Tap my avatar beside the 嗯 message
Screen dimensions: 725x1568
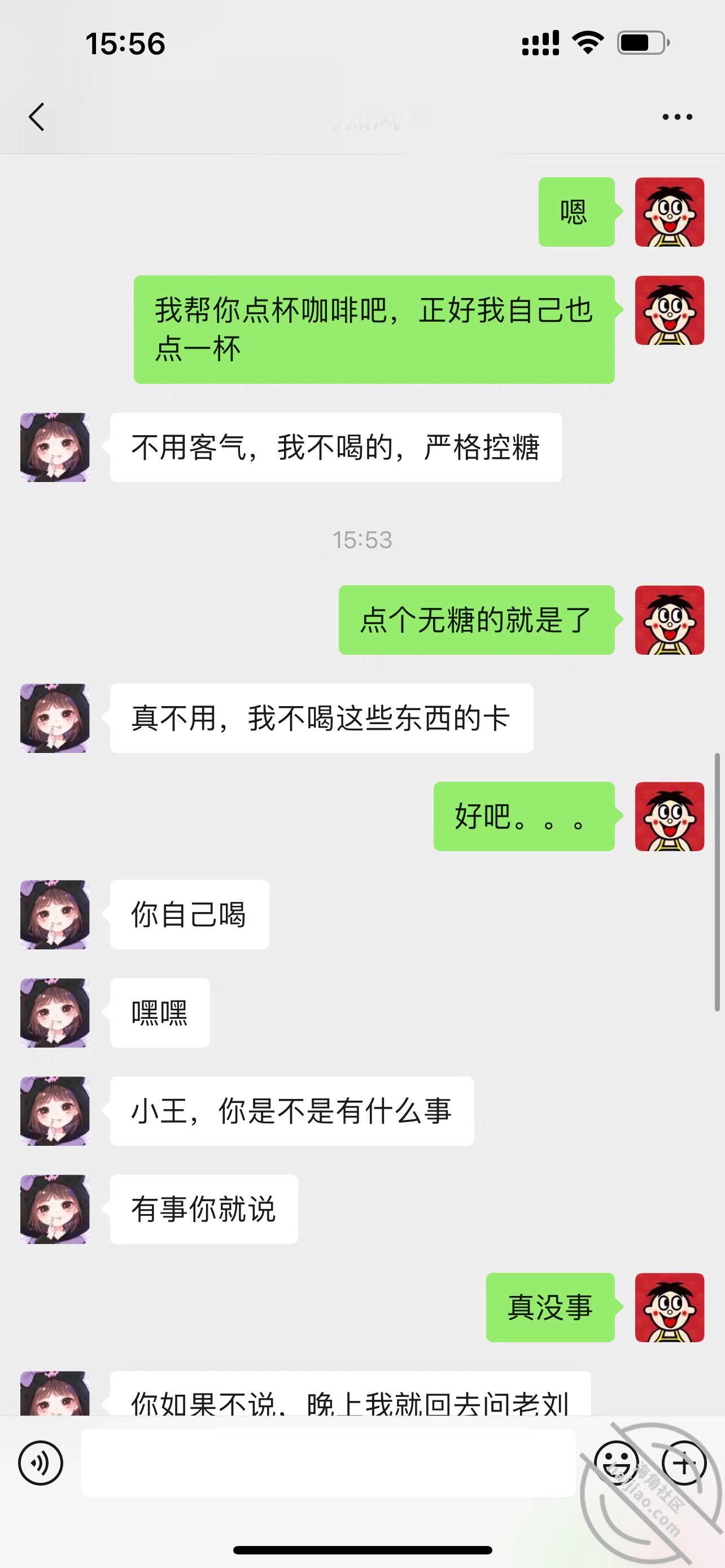click(x=669, y=212)
